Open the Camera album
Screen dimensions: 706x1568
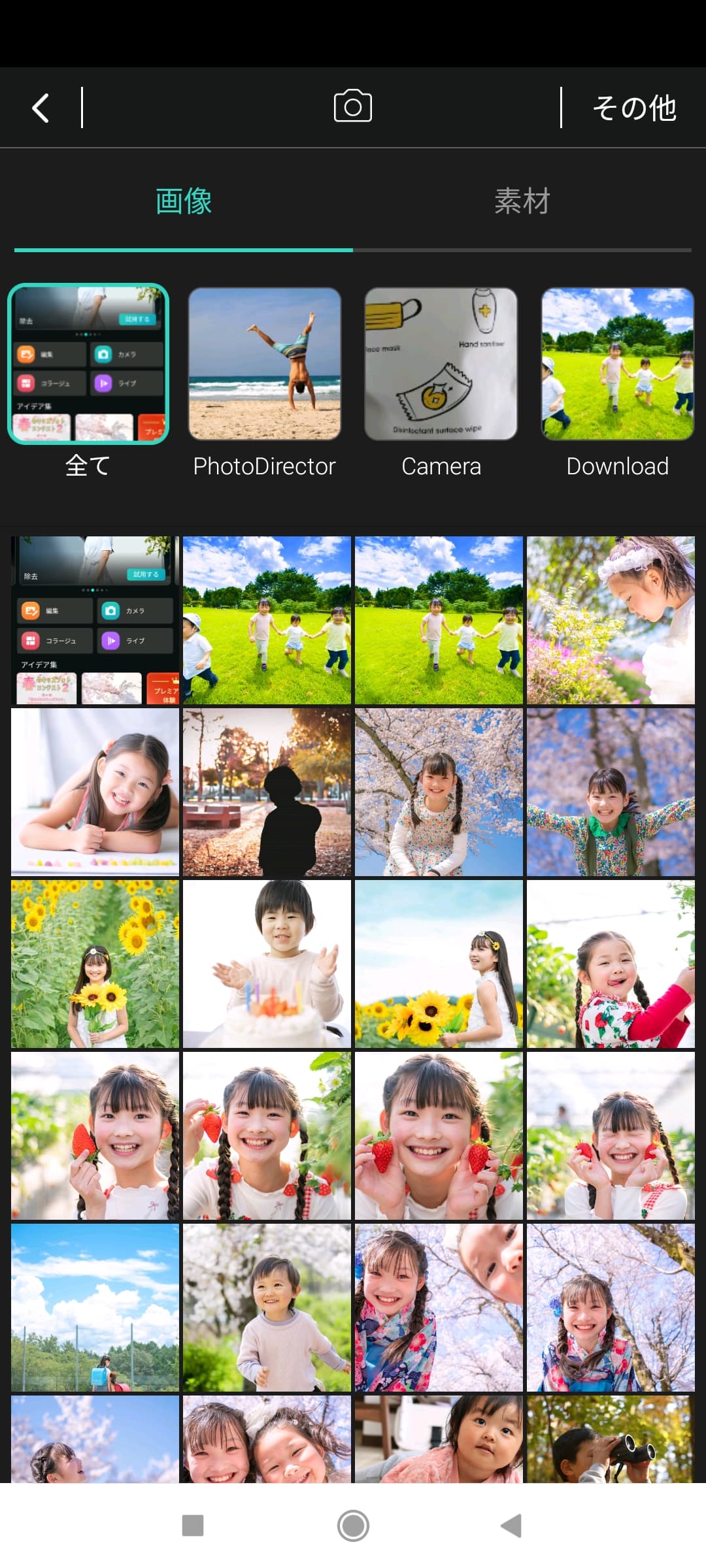click(441, 364)
